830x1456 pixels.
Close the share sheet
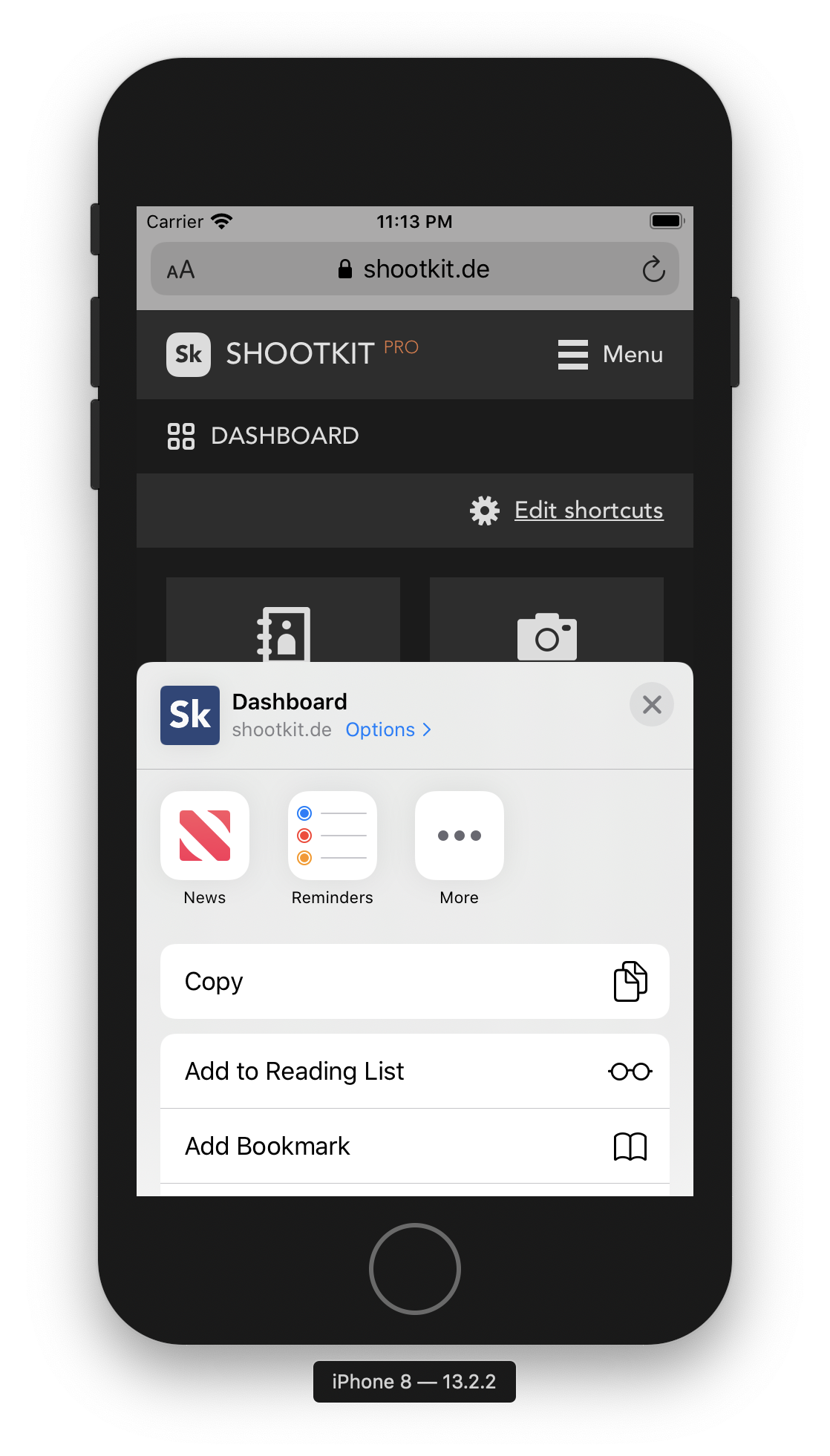(651, 704)
